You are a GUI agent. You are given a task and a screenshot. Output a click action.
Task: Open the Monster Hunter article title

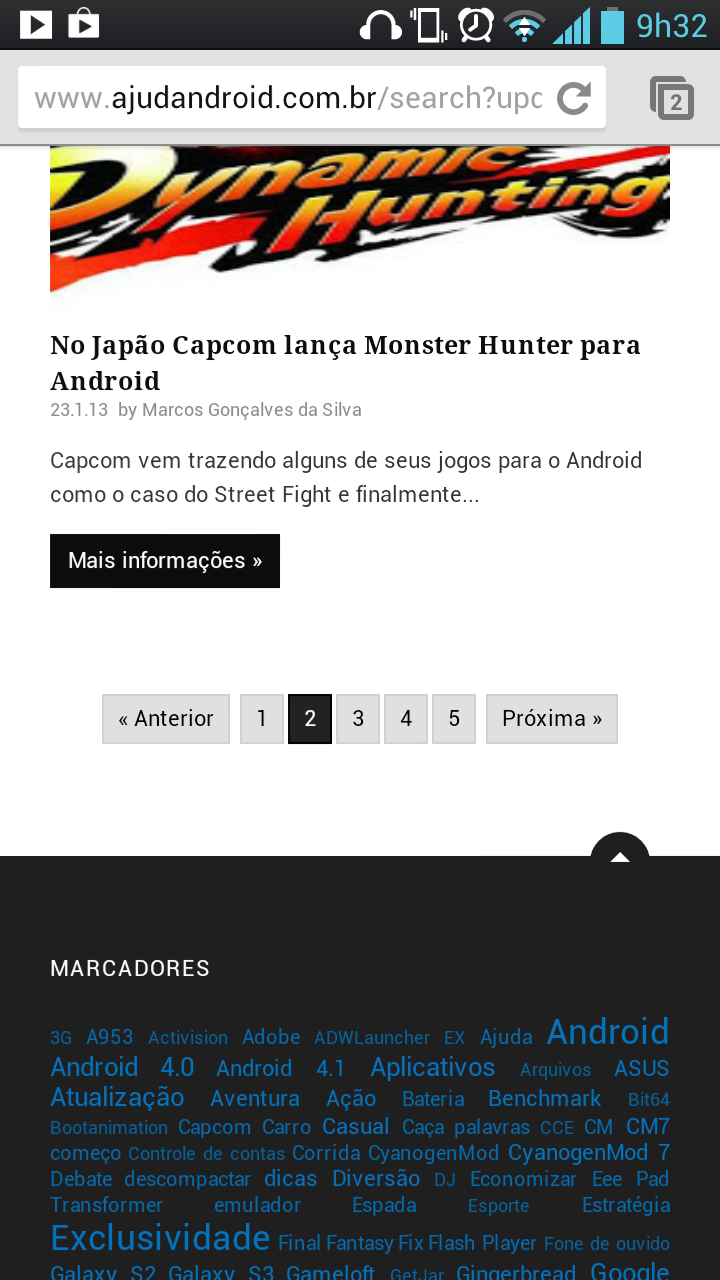[x=345, y=362]
